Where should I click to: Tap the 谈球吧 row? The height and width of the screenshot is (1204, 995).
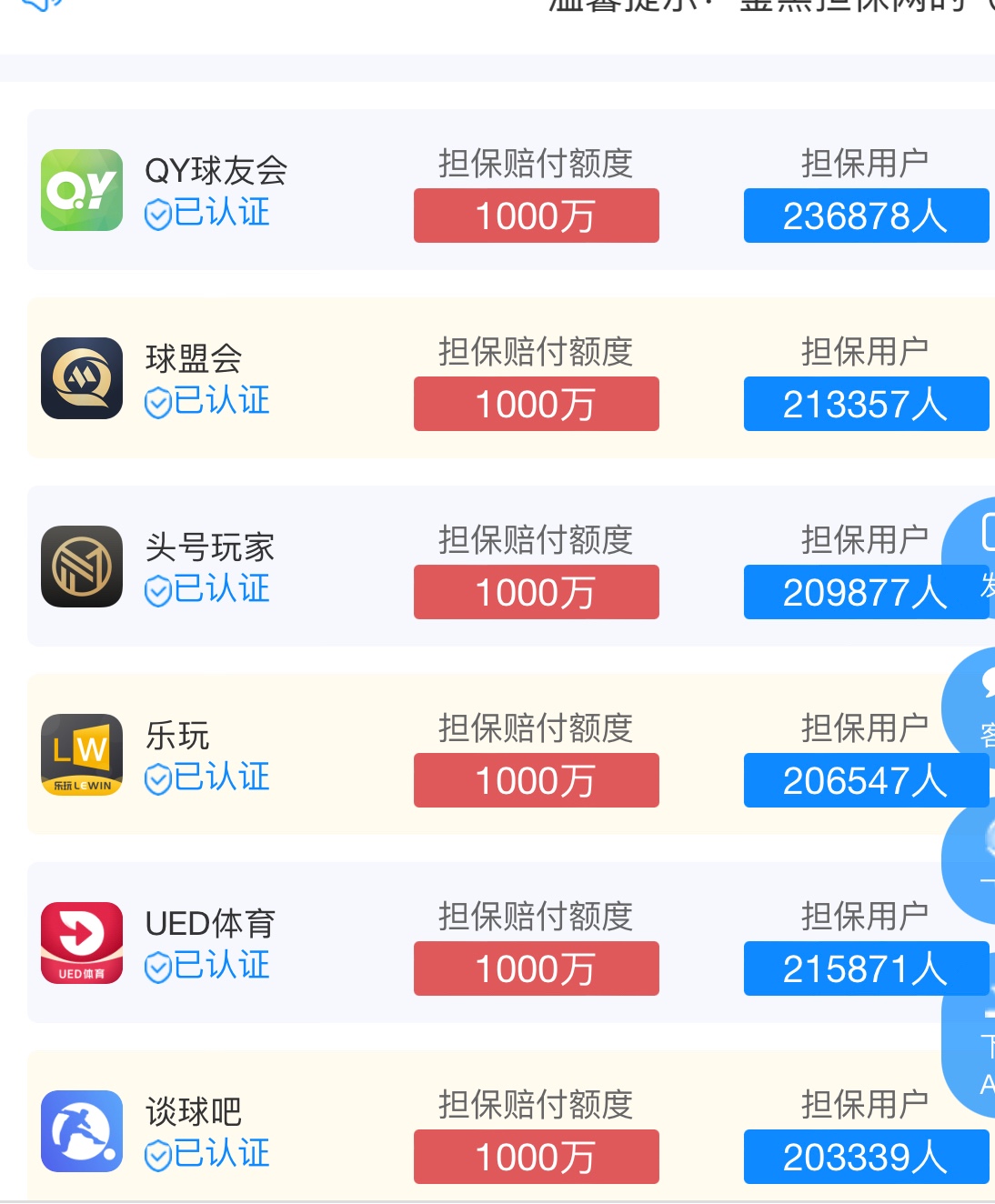click(x=194, y=1112)
